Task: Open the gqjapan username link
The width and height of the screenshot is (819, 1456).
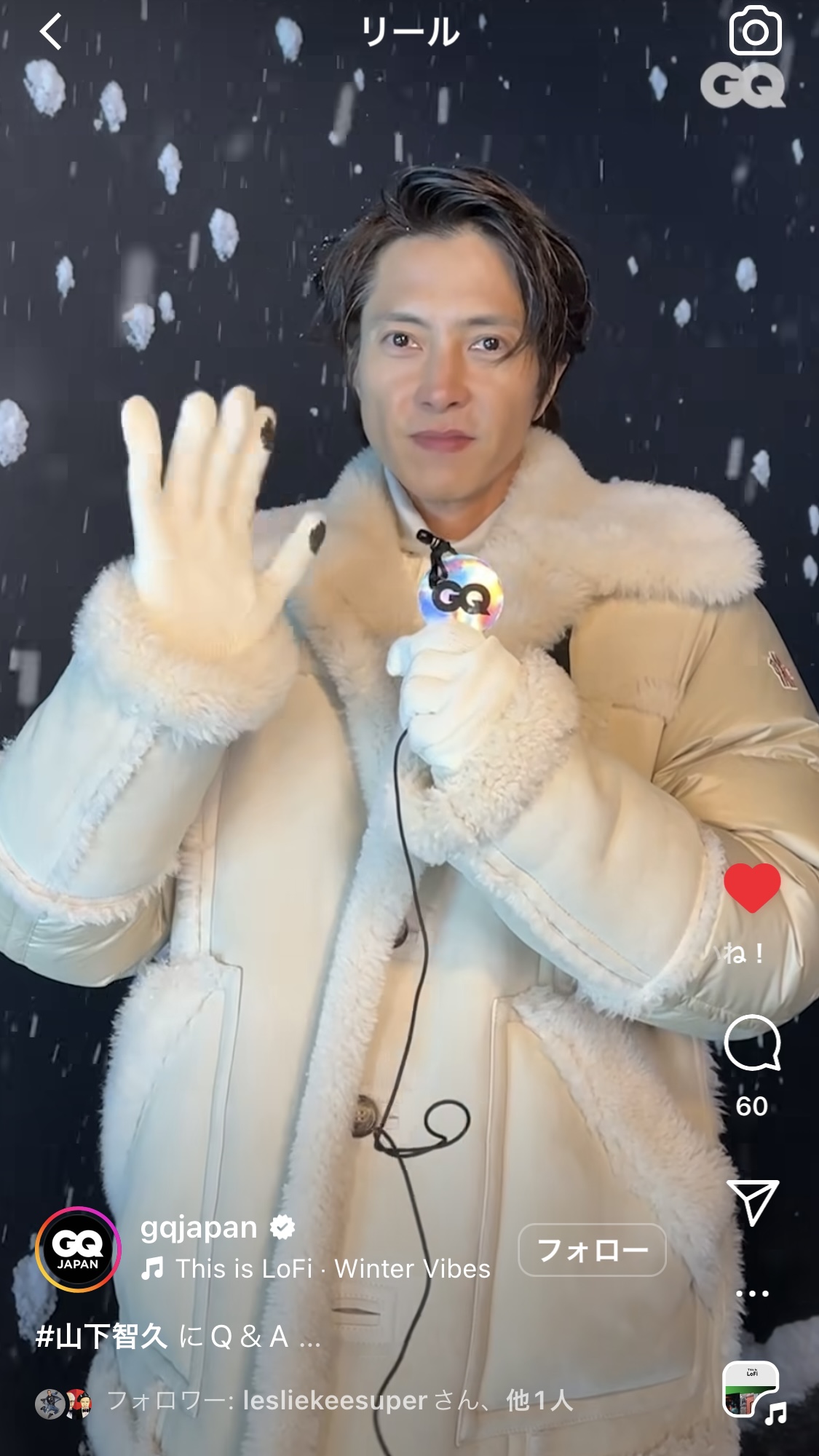Action: pos(198,1228)
